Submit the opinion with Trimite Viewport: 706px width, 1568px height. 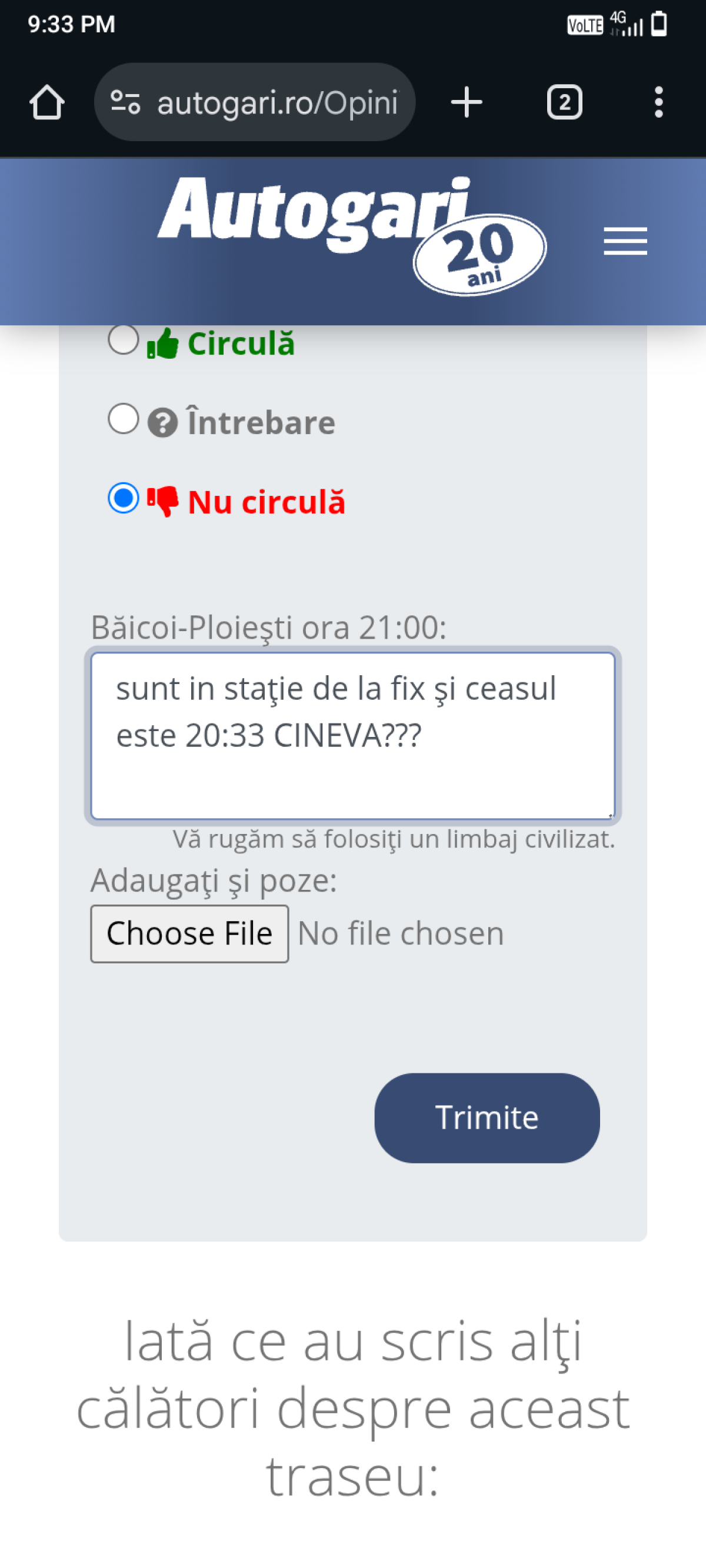pyautogui.click(x=487, y=1117)
